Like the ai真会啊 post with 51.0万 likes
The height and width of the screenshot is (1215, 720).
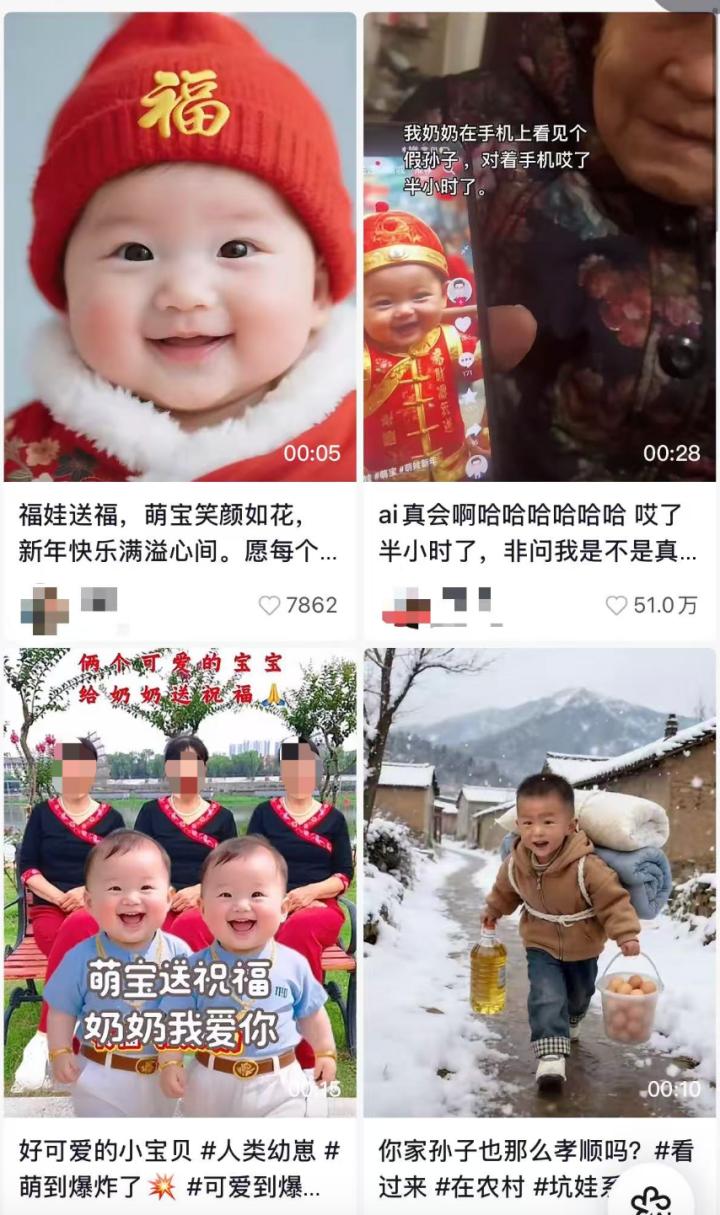[x=617, y=605]
